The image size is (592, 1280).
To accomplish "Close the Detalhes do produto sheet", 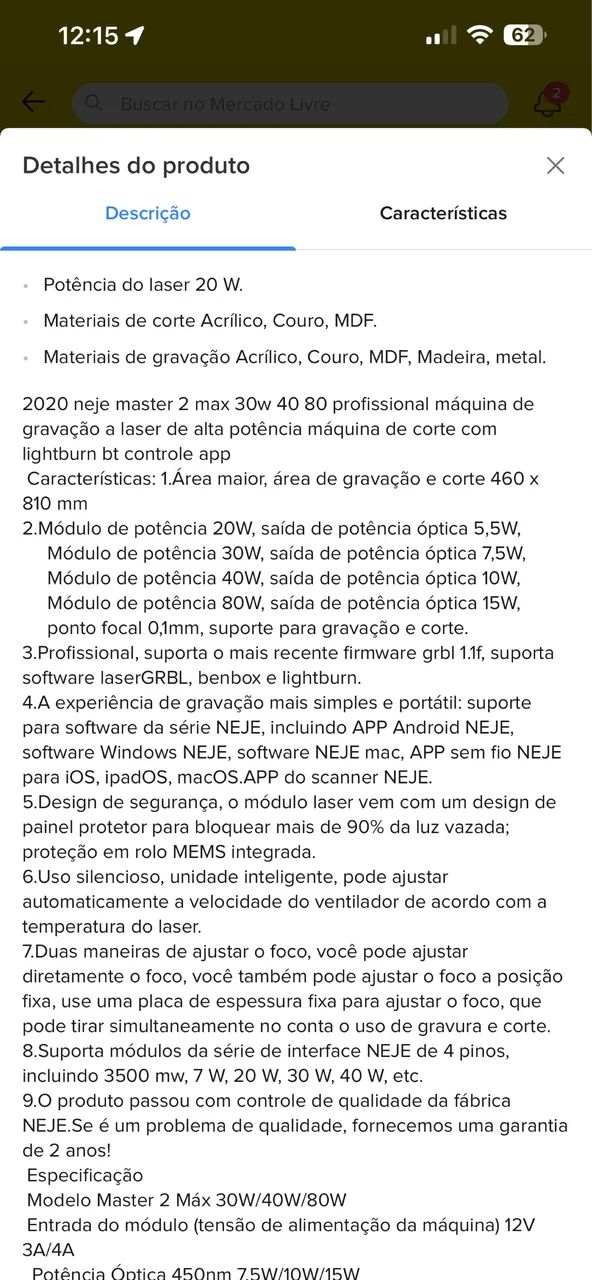I will (x=555, y=166).
